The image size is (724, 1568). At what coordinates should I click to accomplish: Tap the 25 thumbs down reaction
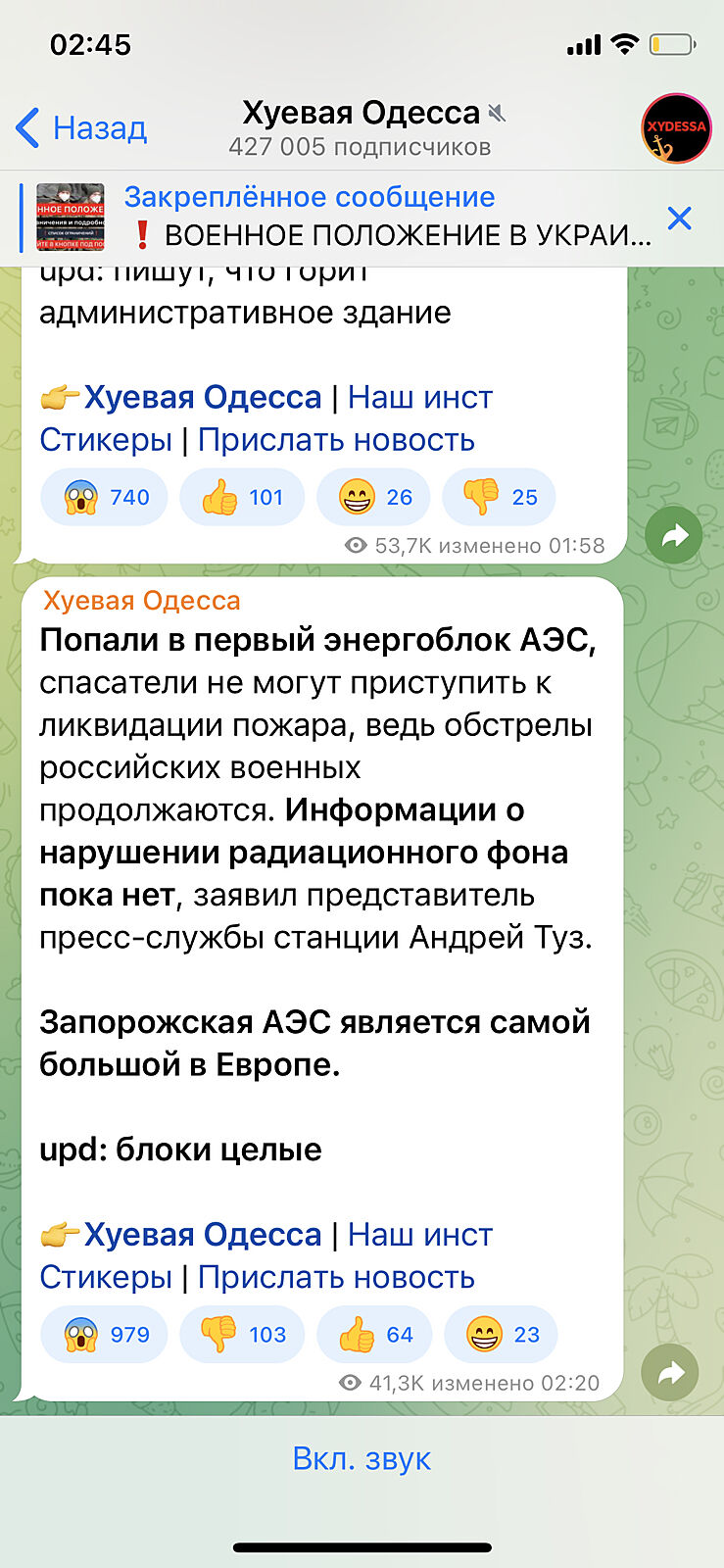499,498
